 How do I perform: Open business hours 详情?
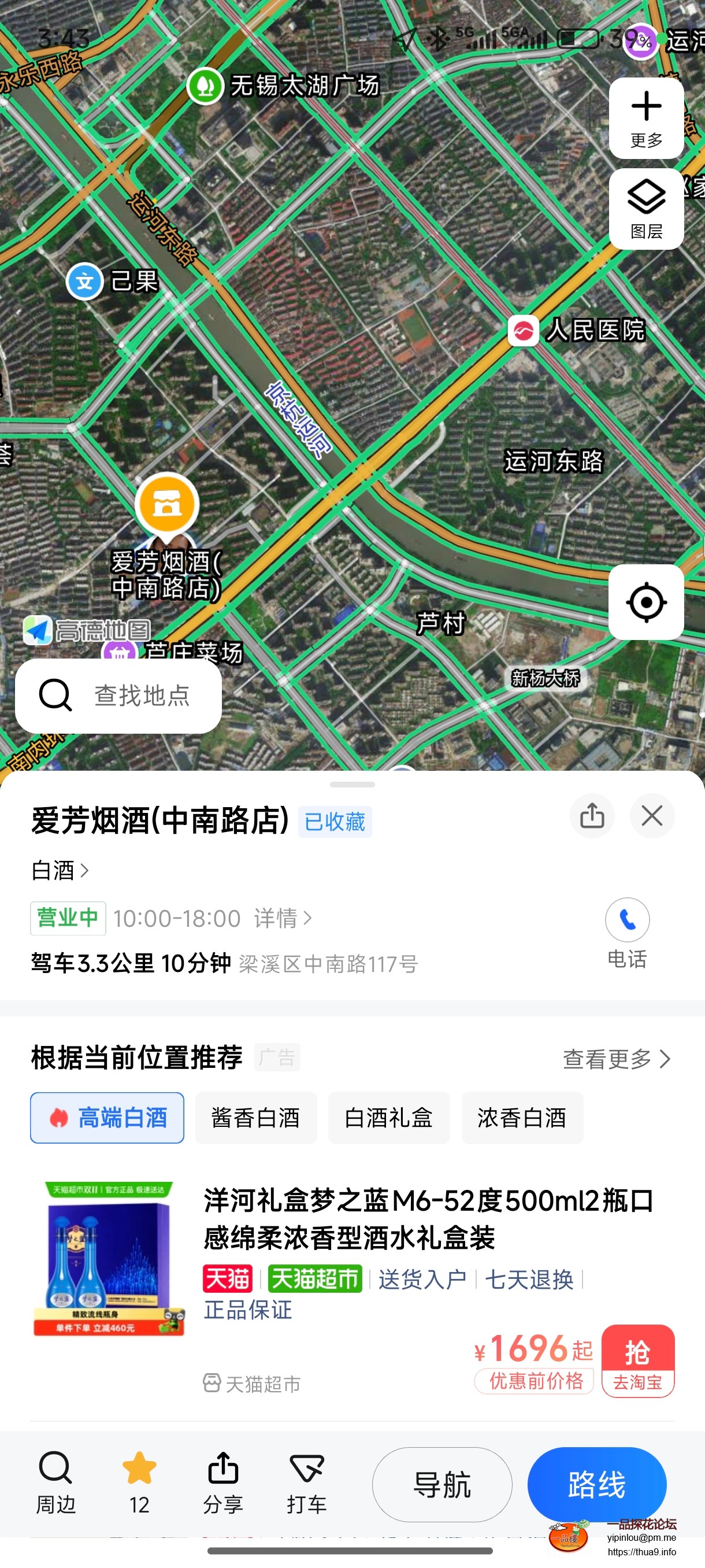284,918
